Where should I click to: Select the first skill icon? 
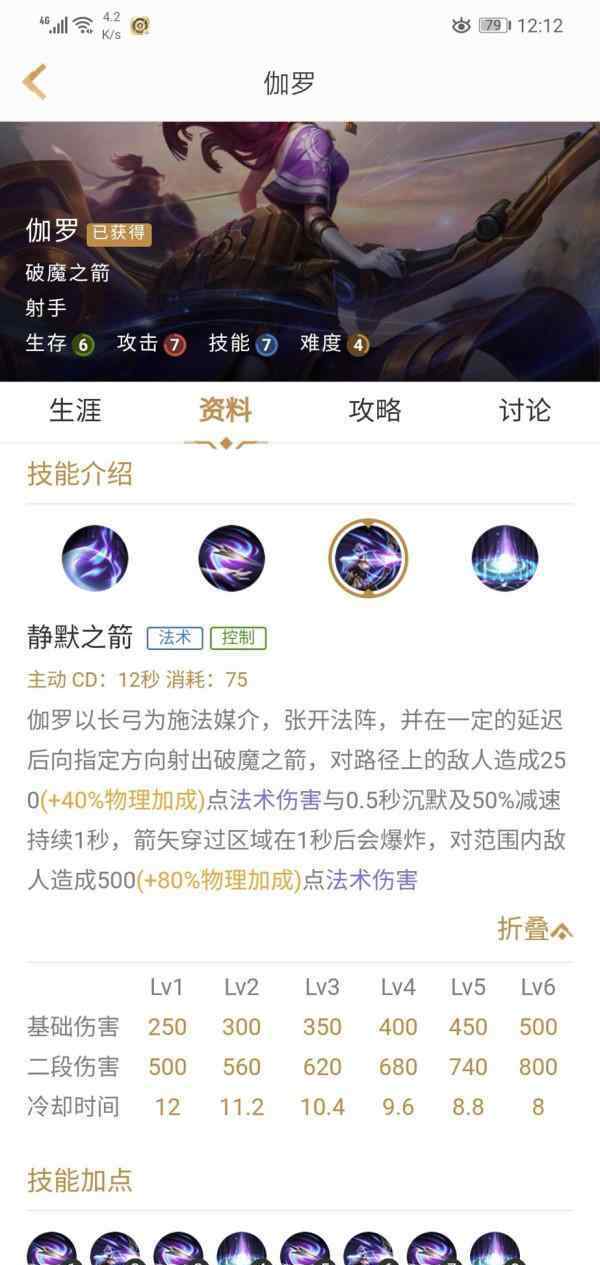pos(95,558)
